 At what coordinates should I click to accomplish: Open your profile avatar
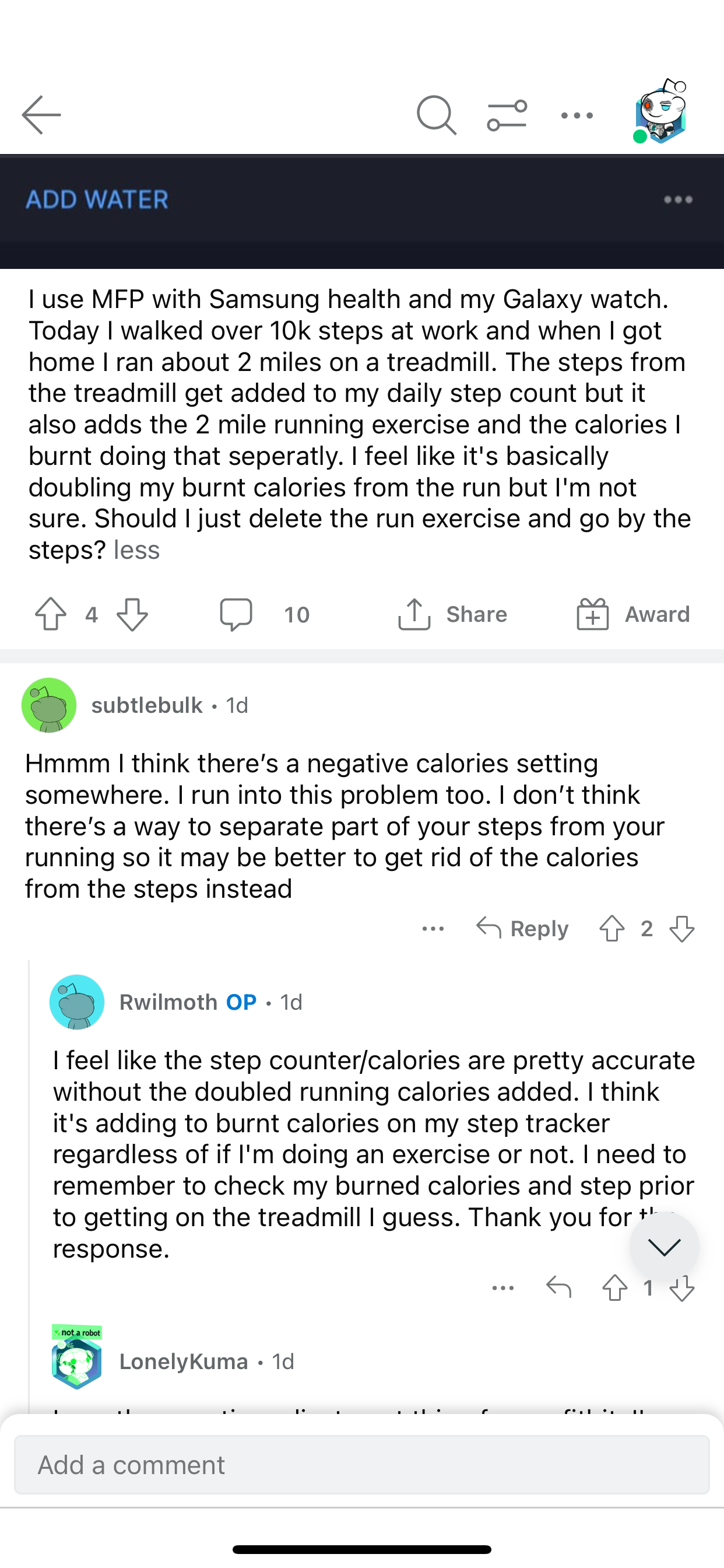pos(659,111)
